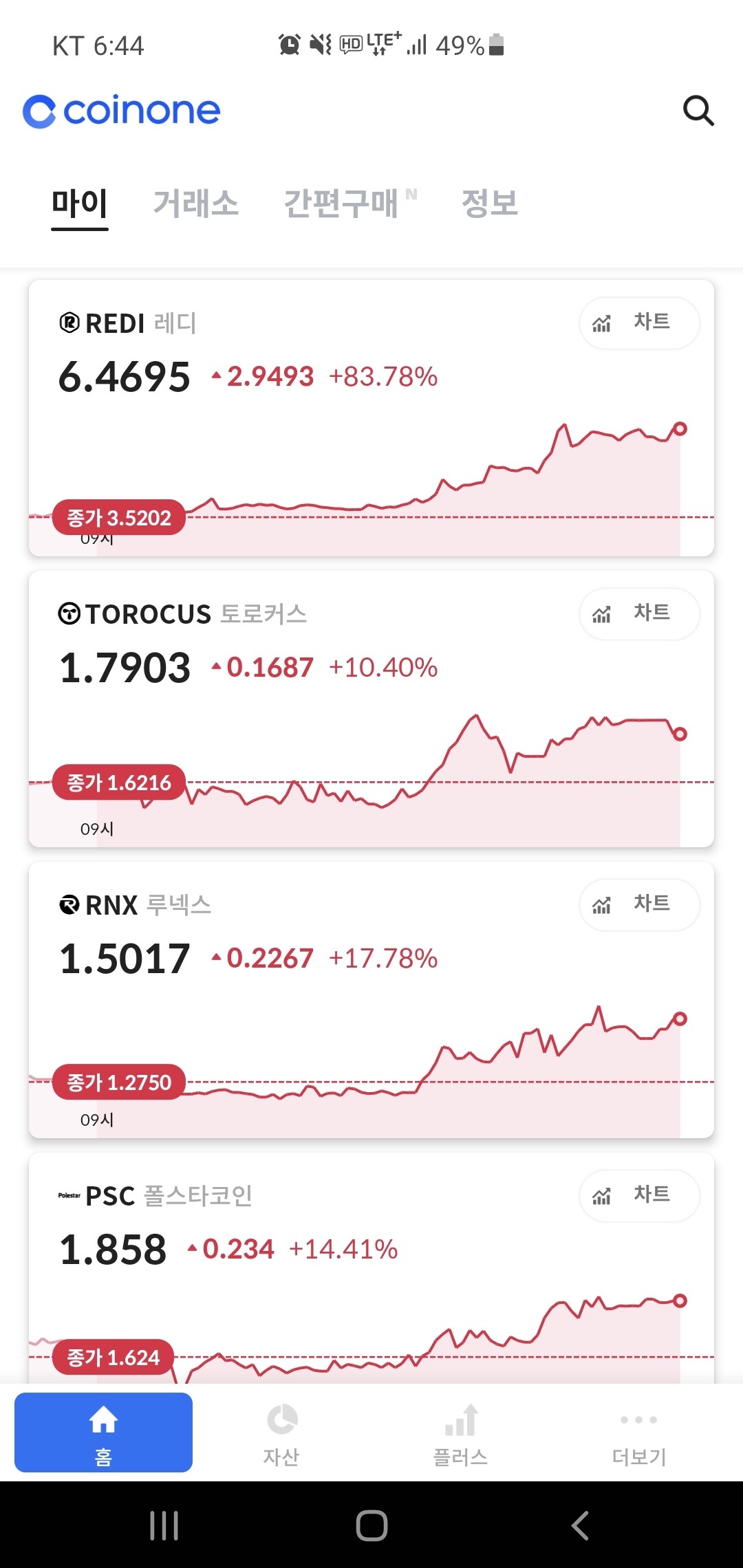Switch to the 자산 bottom tab
This screenshot has width=743, height=1568.
click(281, 1433)
